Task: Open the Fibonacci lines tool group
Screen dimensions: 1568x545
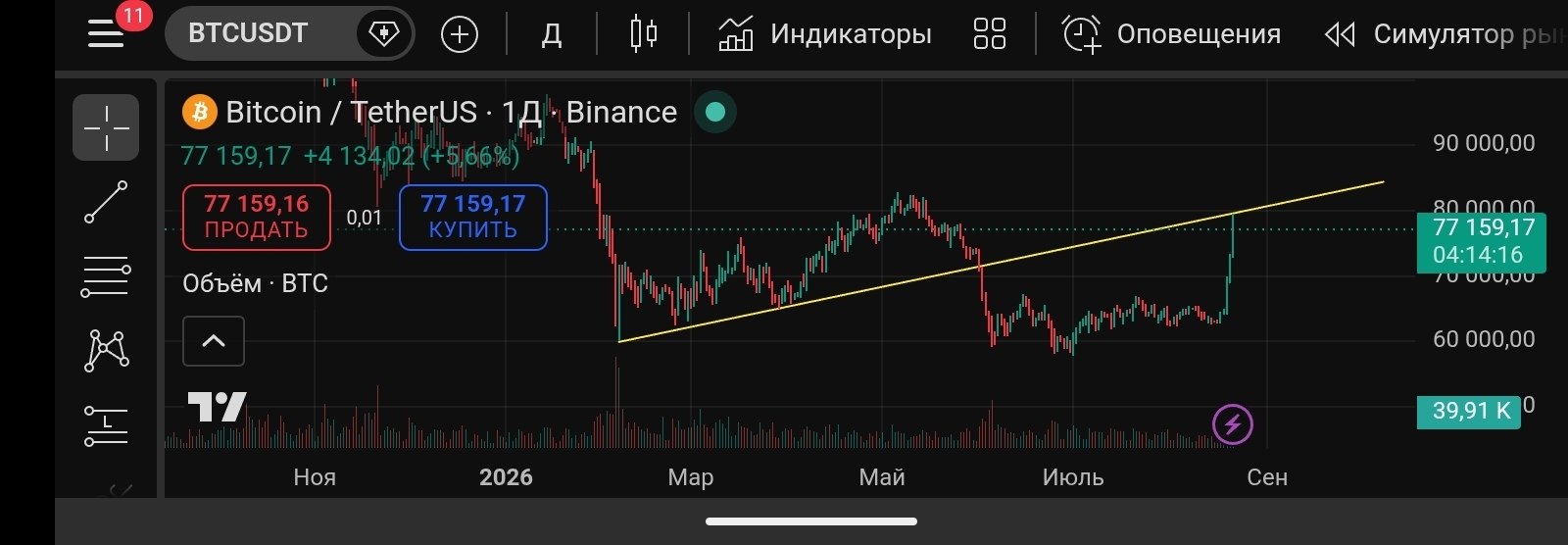Action: click(x=106, y=277)
